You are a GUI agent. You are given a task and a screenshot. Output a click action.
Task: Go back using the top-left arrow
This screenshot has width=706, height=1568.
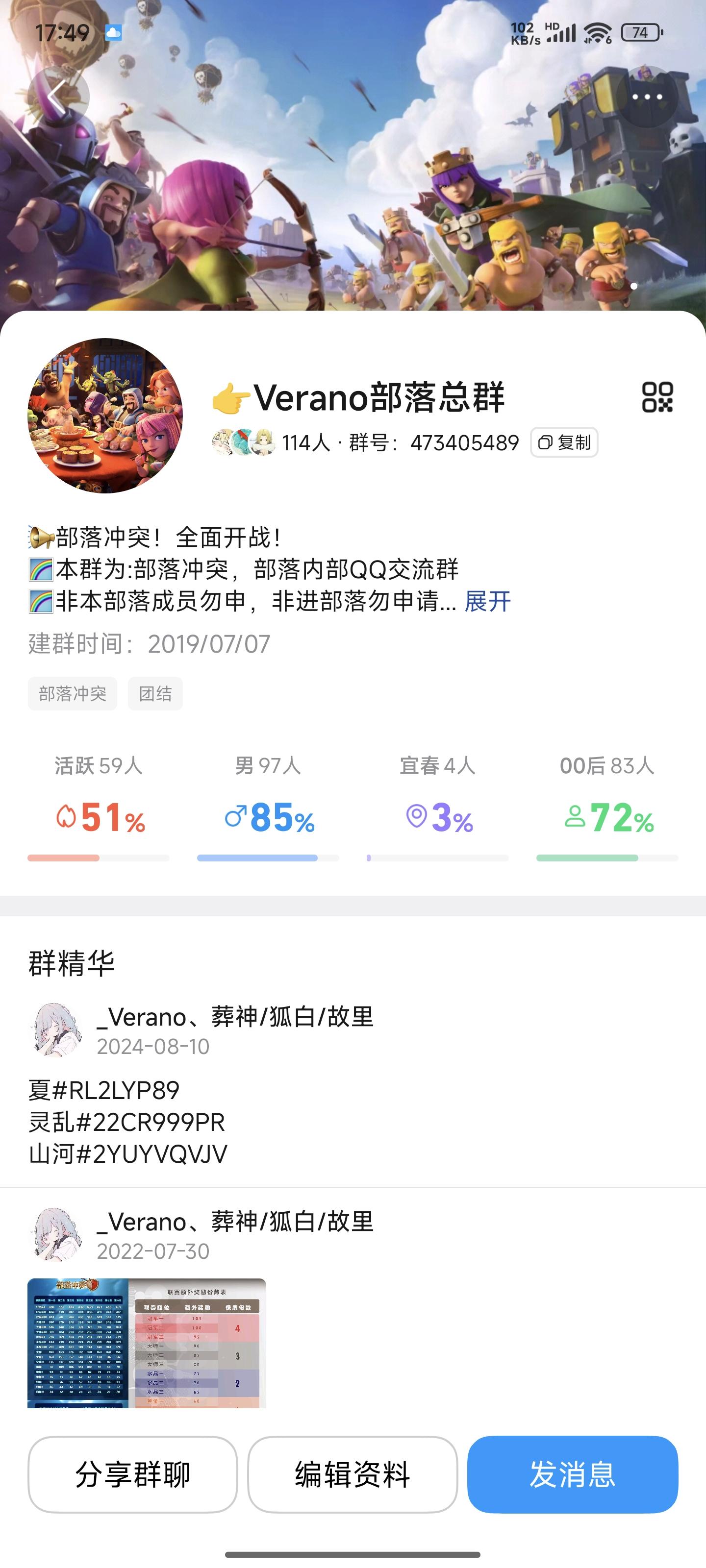(x=58, y=97)
